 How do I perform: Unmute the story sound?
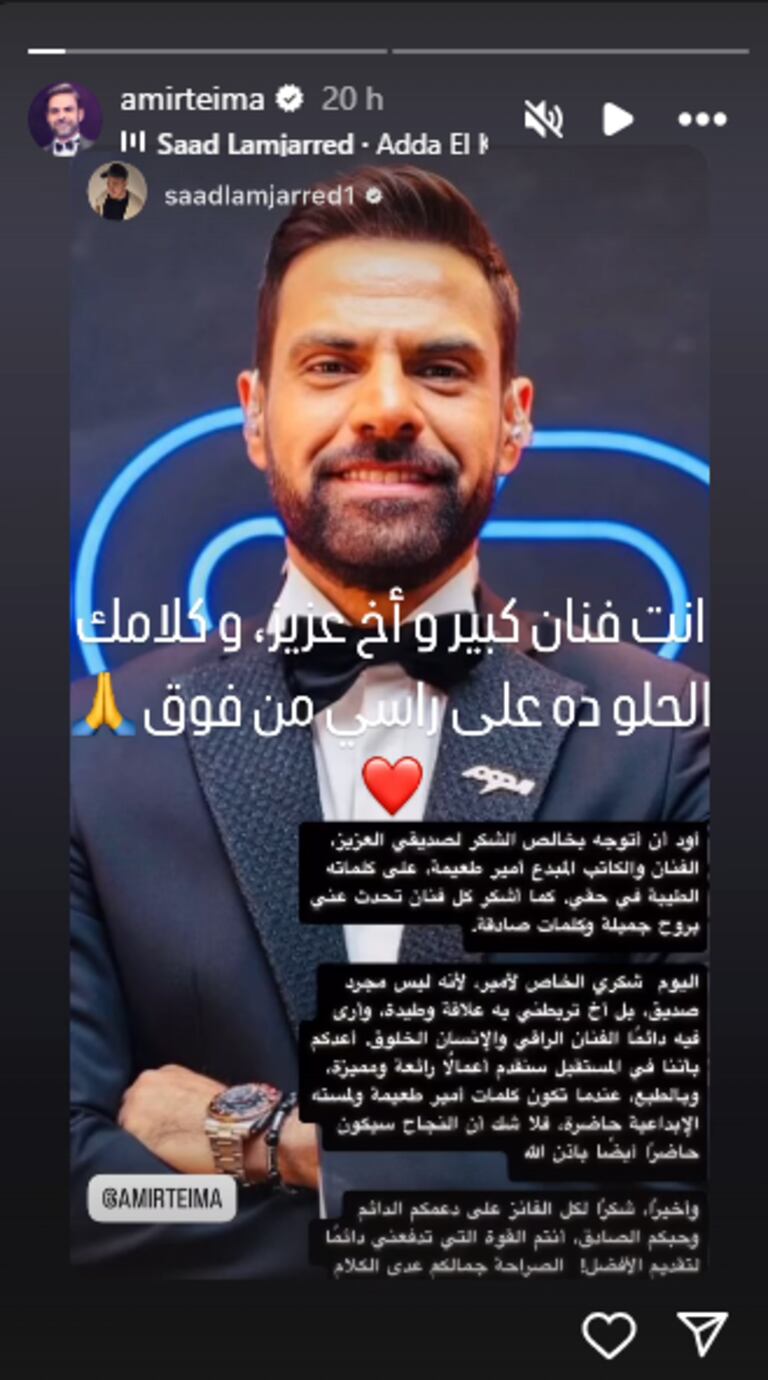click(x=544, y=120)
